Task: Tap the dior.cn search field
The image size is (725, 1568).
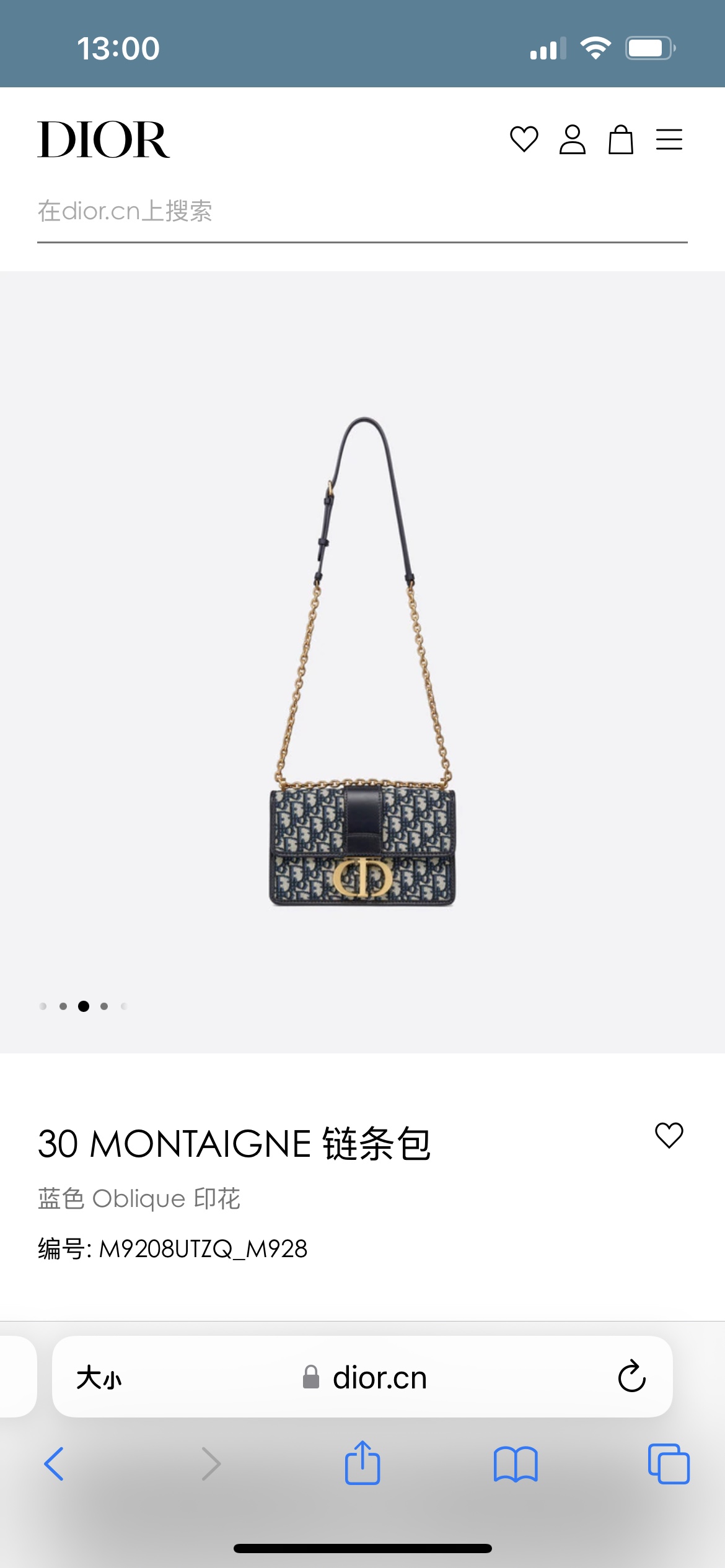Action: (362, 212)
